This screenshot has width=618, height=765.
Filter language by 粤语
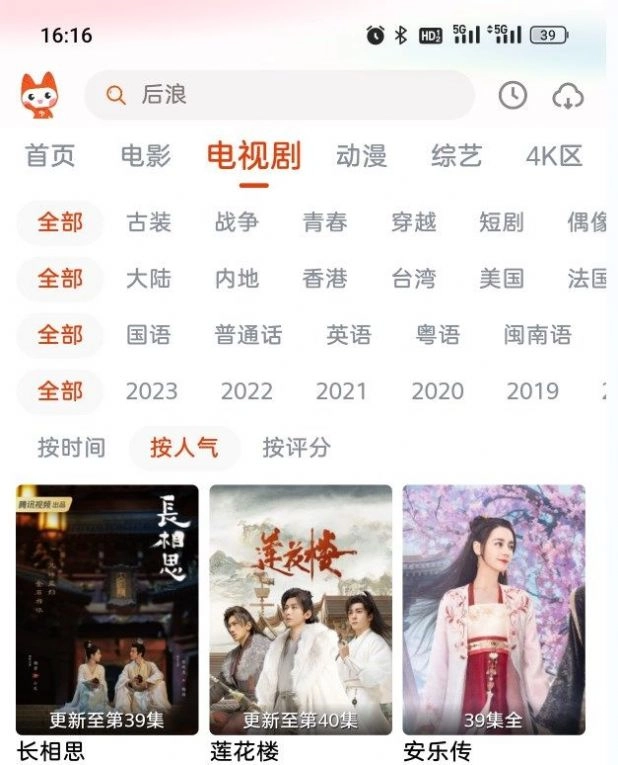438,335
